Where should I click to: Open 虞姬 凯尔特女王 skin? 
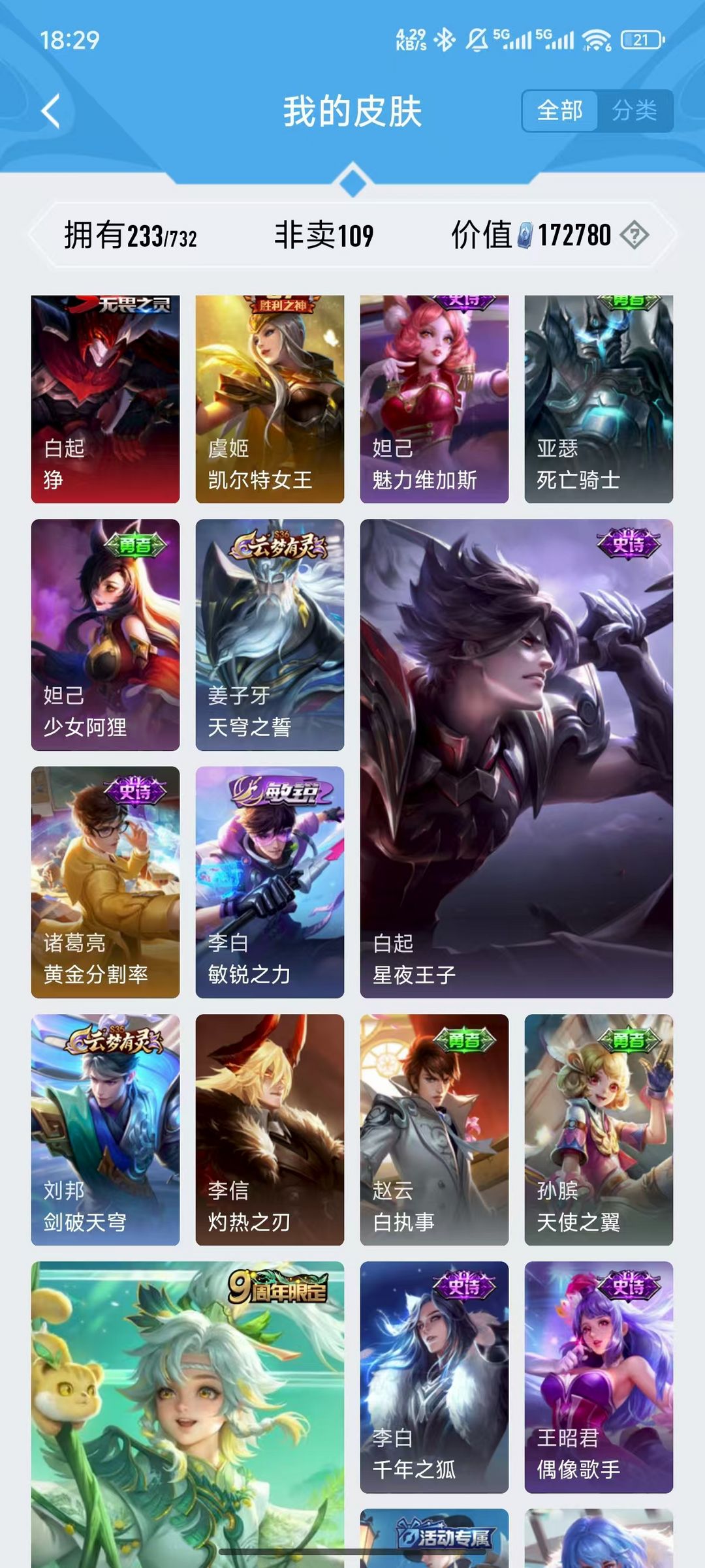[270, 399]
